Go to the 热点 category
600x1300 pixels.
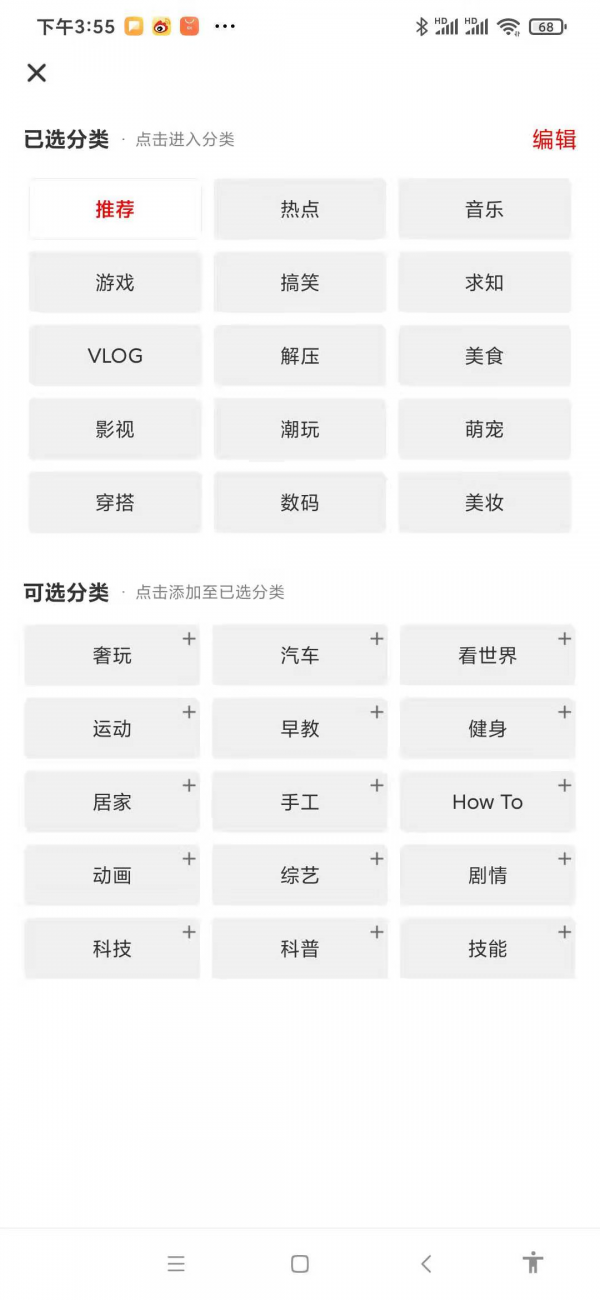[300, 209]
